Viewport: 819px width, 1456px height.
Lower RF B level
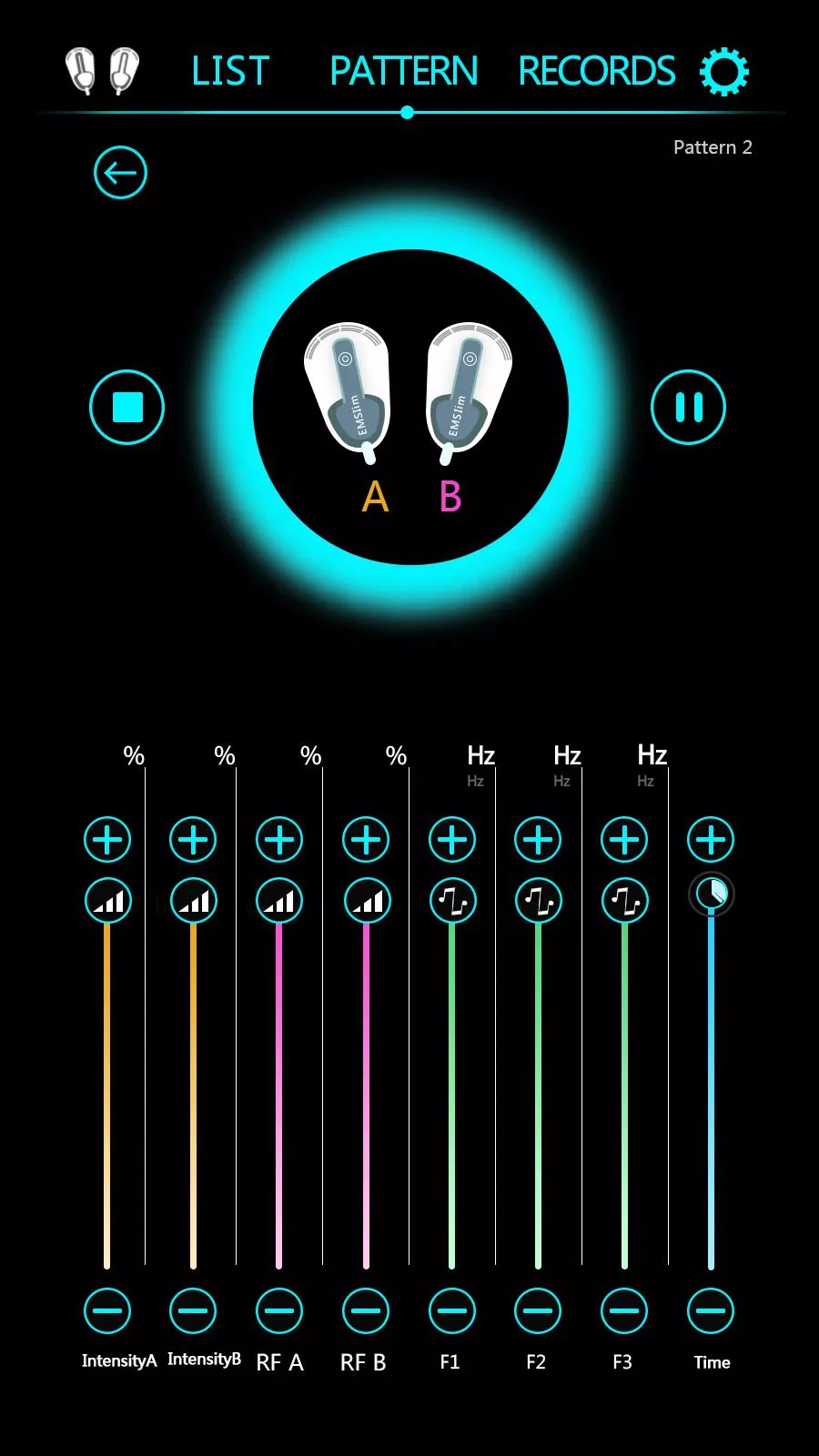pyautogui.click(x=366, y=1310)
